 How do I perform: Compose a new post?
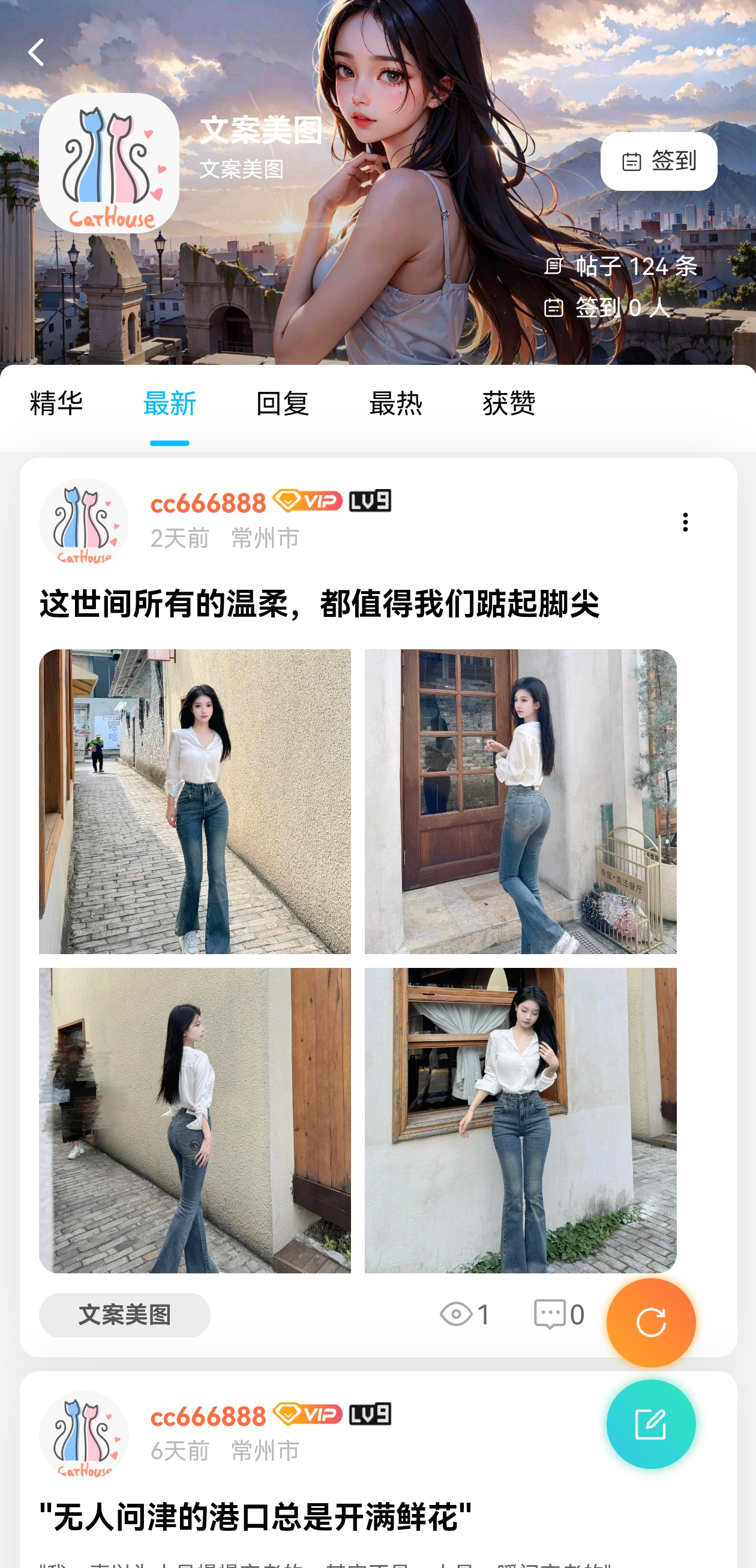click(650, 1425)
